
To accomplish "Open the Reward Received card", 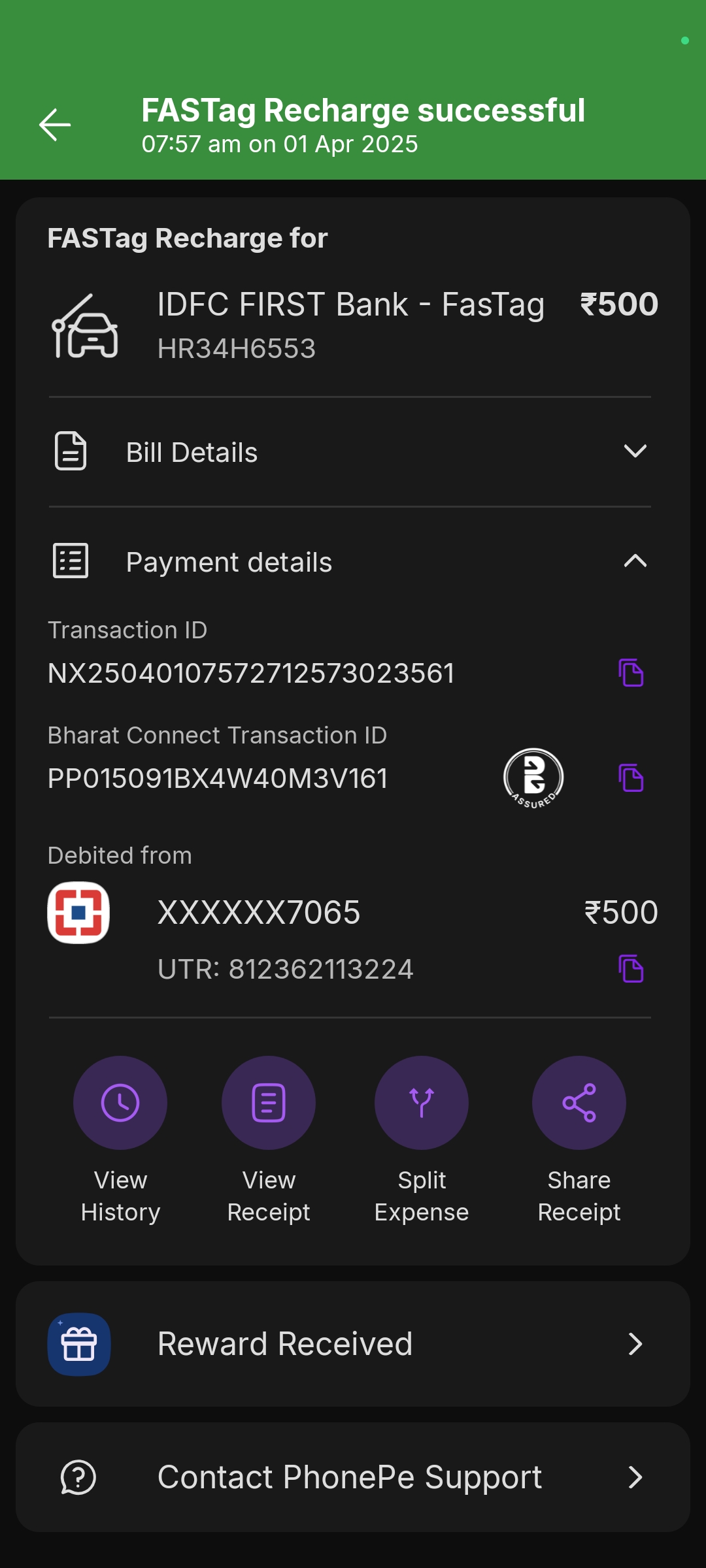I will coord(353,1344).
